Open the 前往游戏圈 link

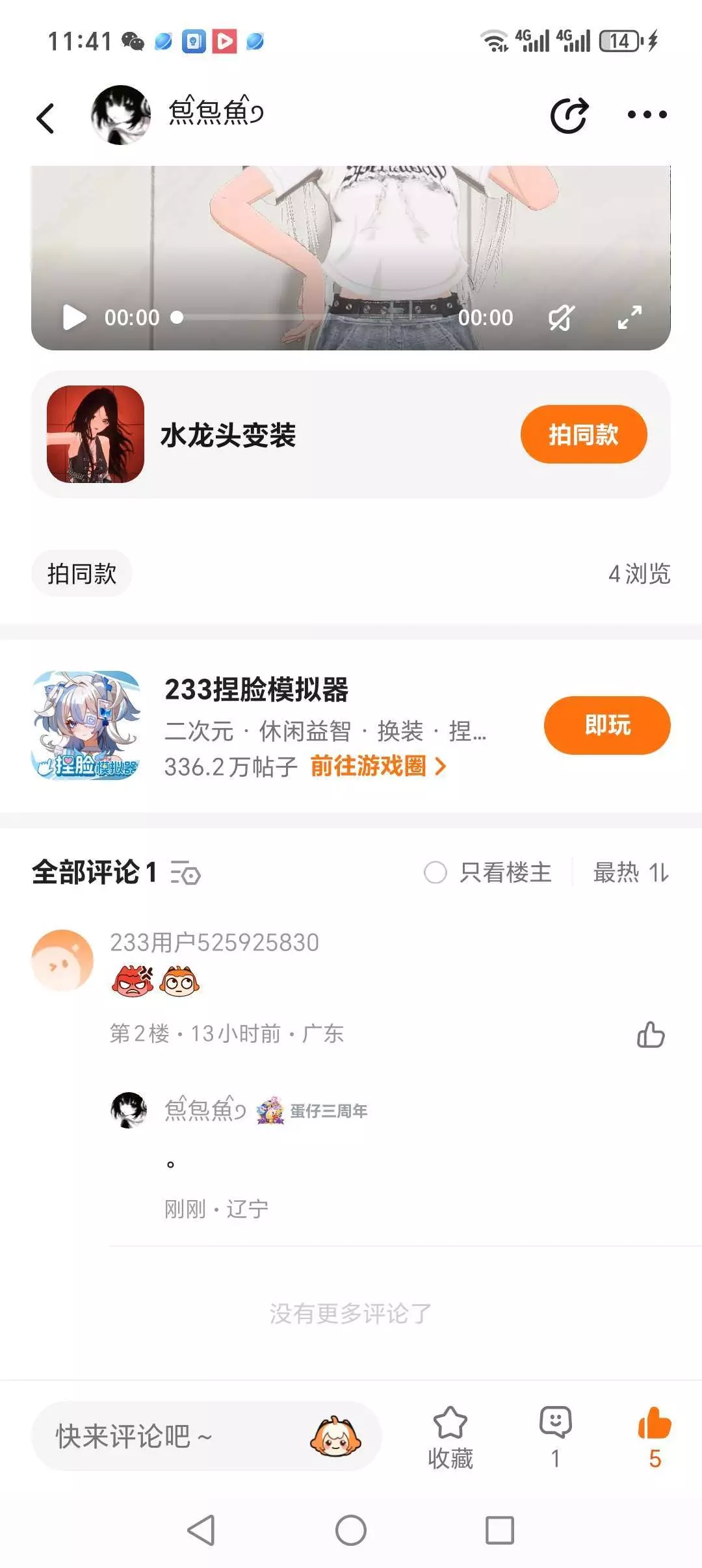(378, 766)
